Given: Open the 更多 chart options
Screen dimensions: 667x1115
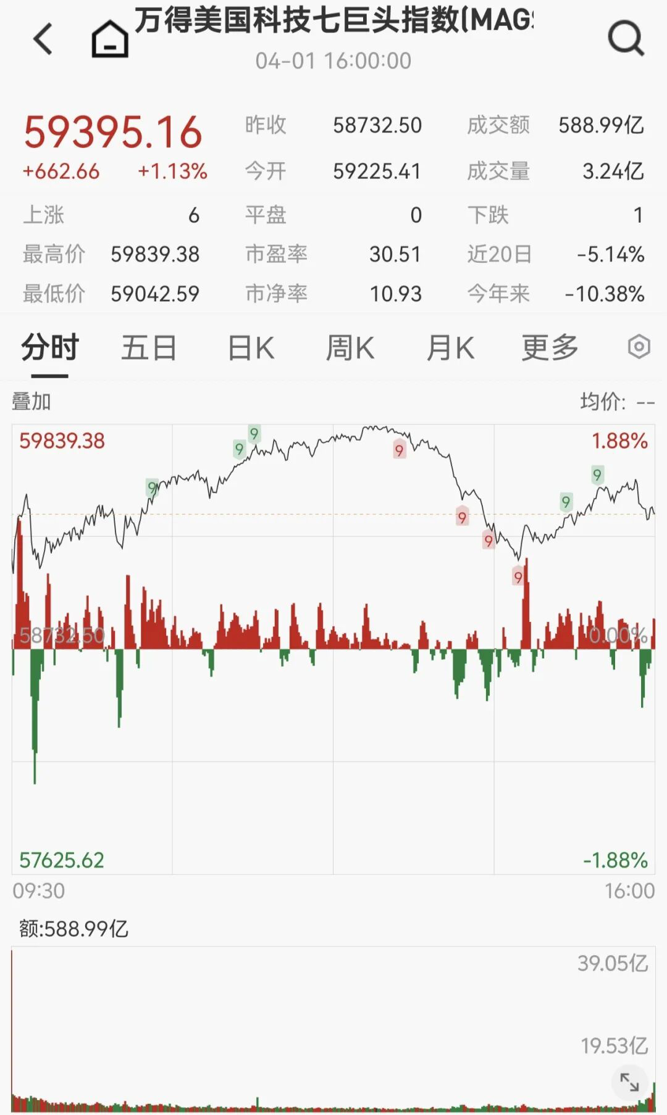Looking at the screenshot, I should point(550,348).
